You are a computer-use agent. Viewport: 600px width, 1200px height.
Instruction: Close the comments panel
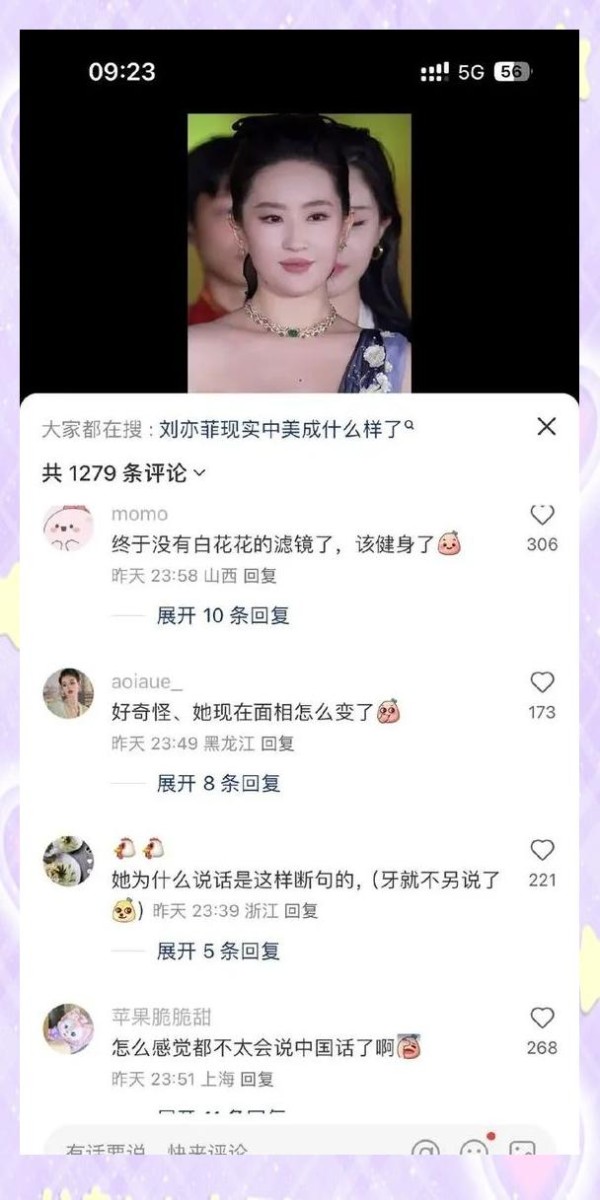pos(546,427)
